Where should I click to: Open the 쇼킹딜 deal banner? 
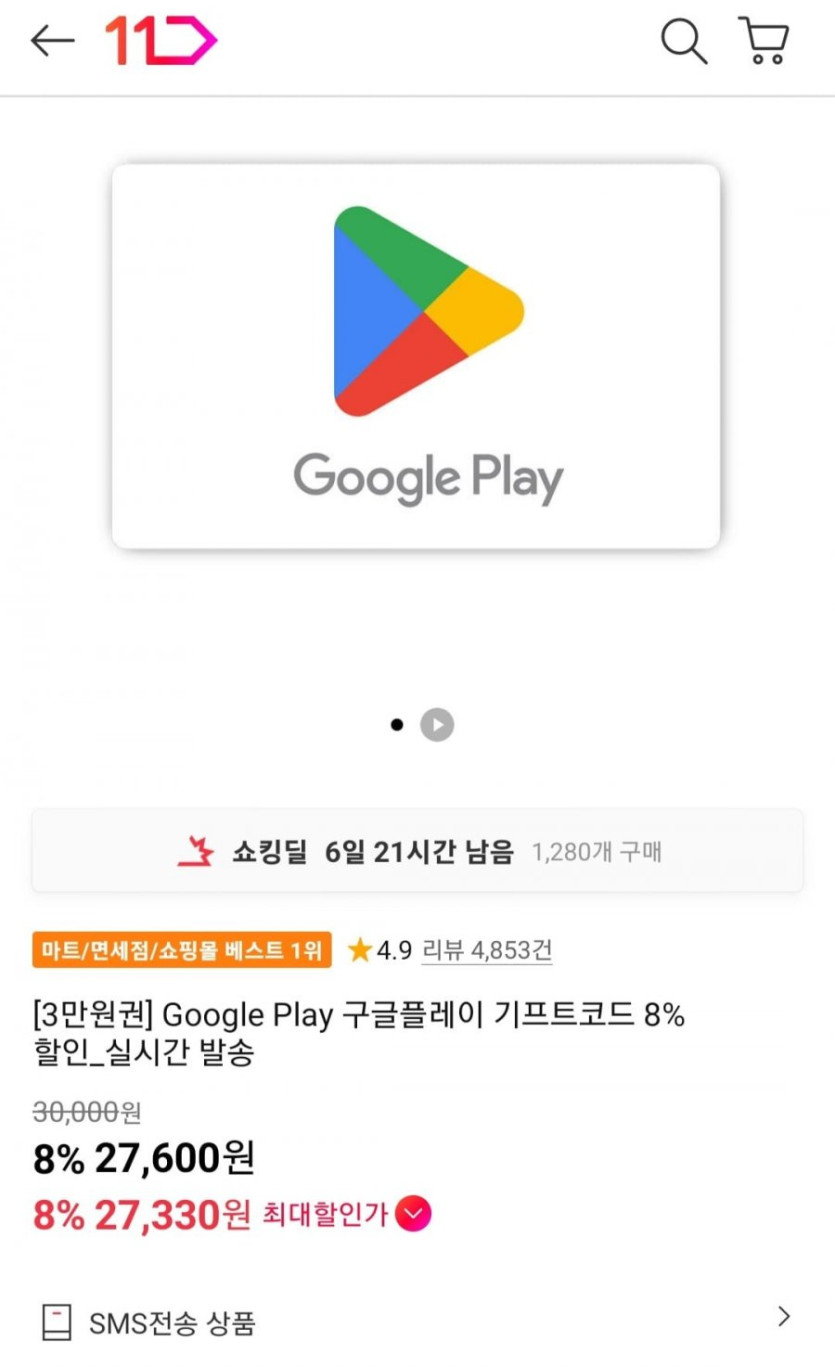click(417, 851)
